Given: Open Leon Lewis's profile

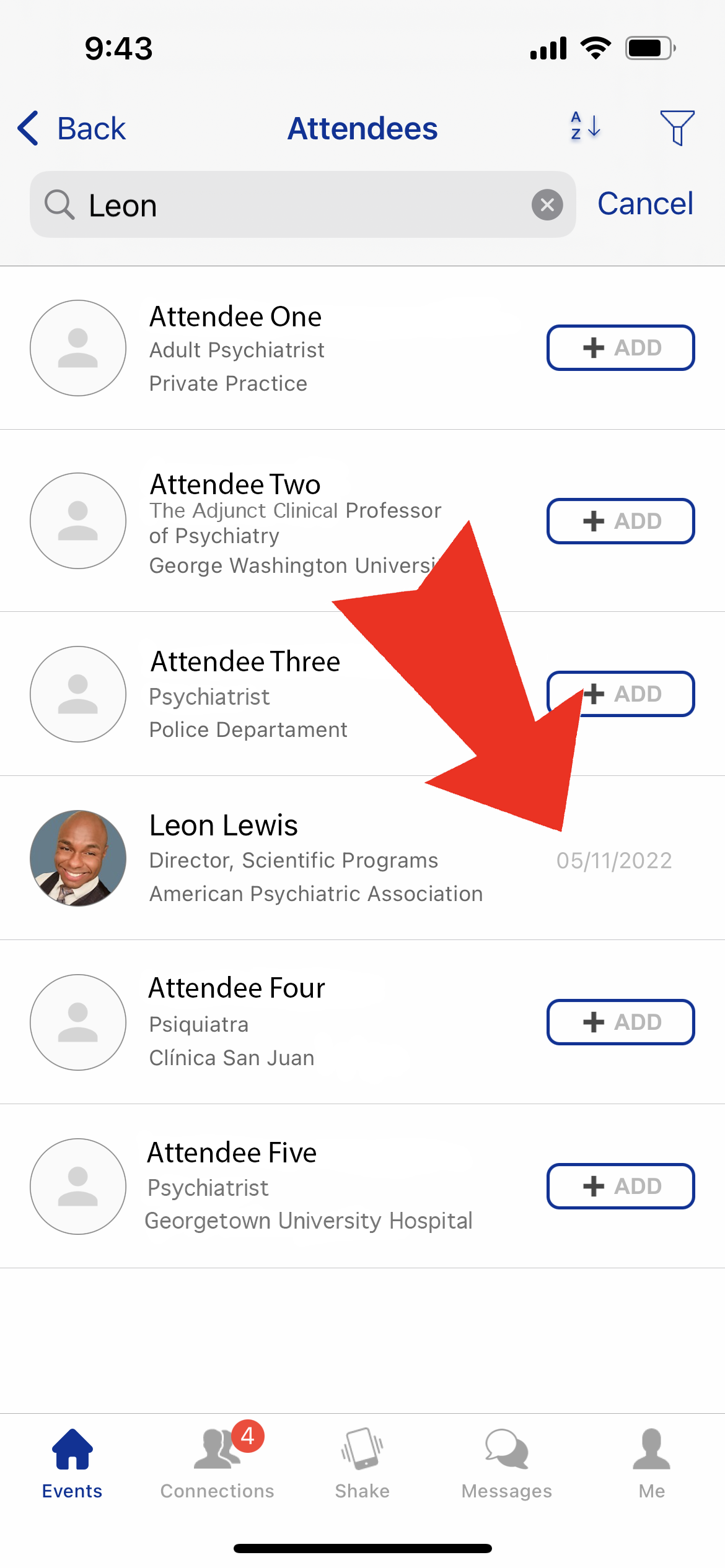Looking at the screenshot, I should [362, 858].
